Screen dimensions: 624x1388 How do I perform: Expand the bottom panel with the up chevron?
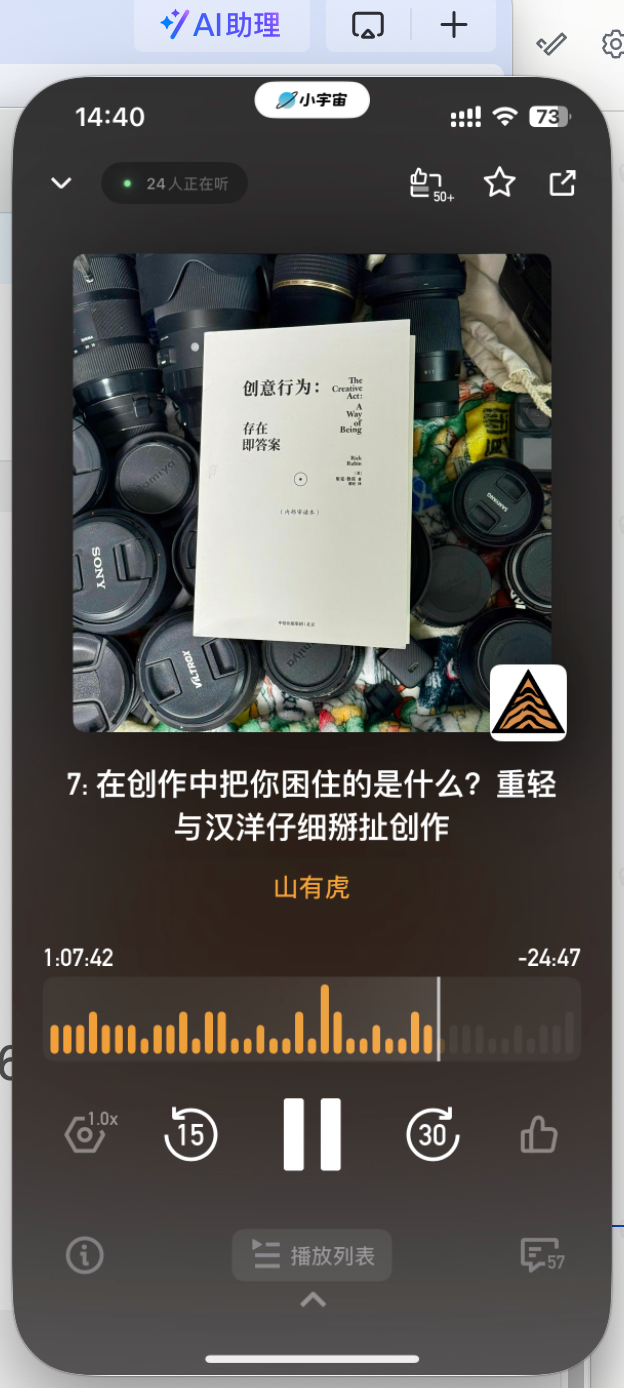tap(313, 1299)
